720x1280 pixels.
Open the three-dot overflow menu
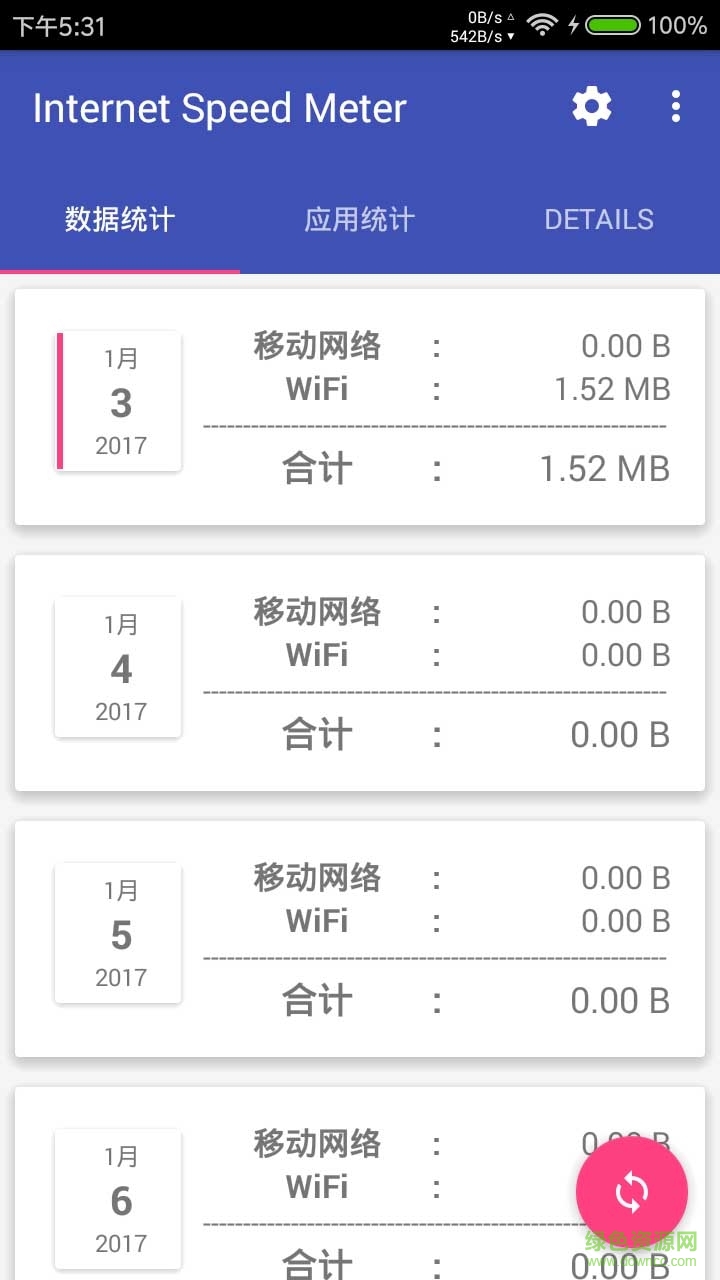tap(676, 106)
